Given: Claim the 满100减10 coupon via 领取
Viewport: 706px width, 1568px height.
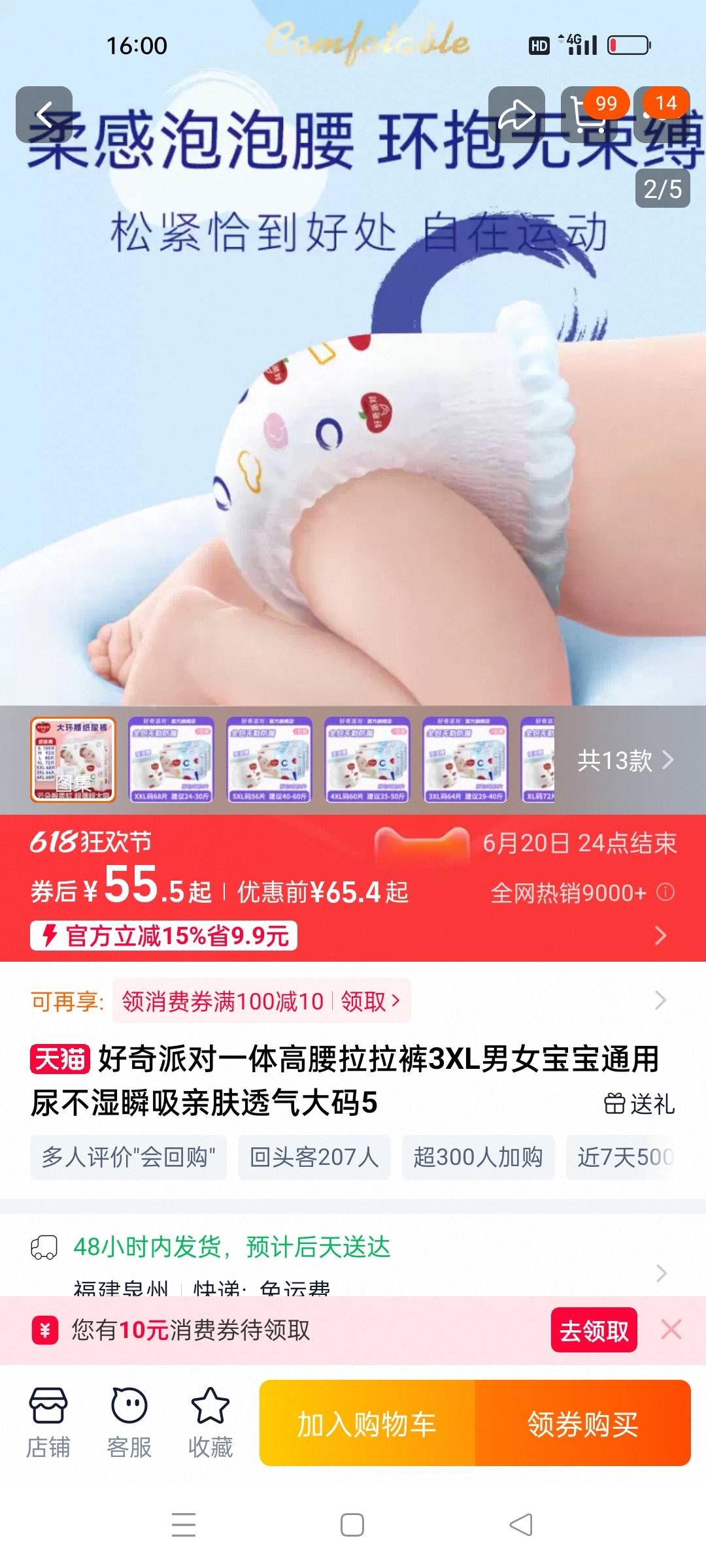Looking at the screenshot, I should tap(369, 1001).
